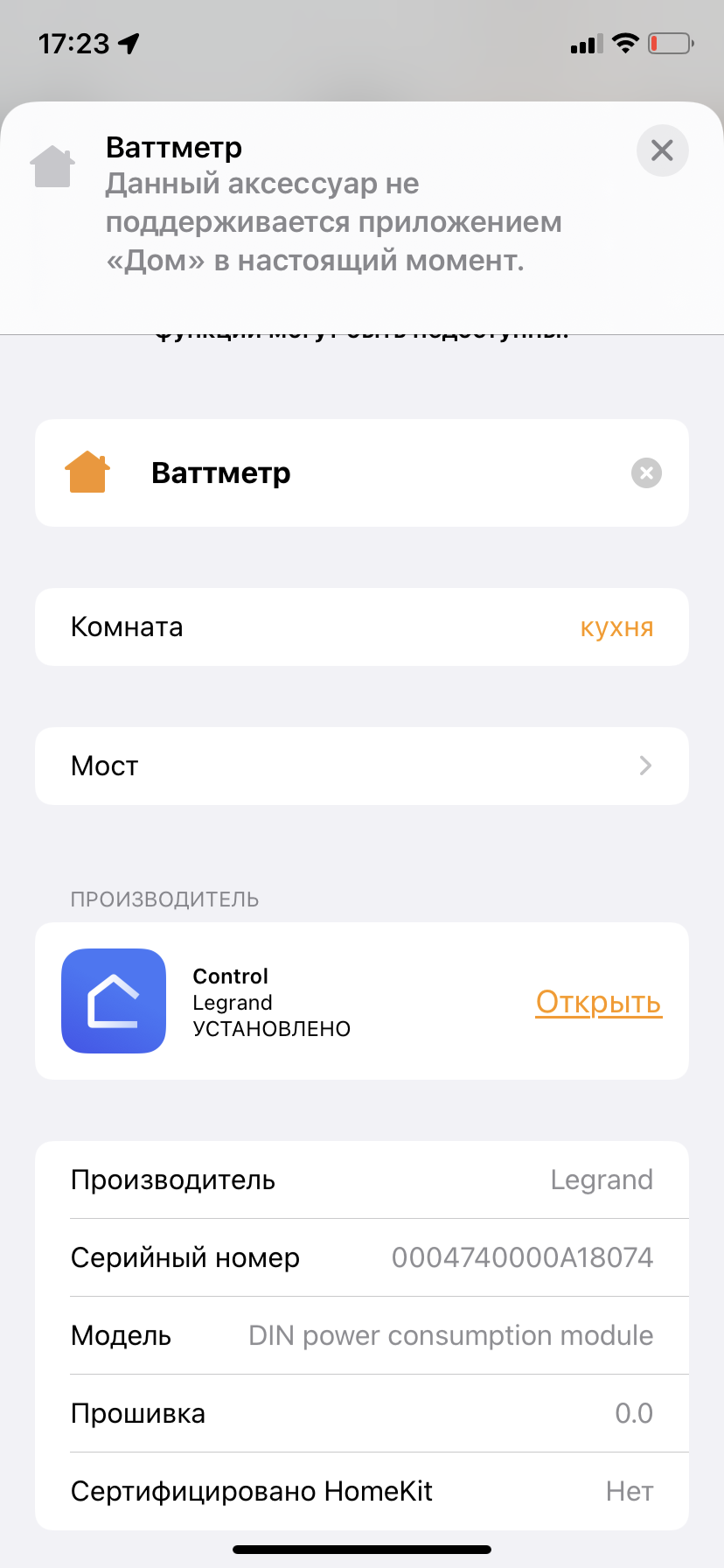724x1568 pixels.
Task: Tap the location arrow next to the clock
Action: [129, 41]
